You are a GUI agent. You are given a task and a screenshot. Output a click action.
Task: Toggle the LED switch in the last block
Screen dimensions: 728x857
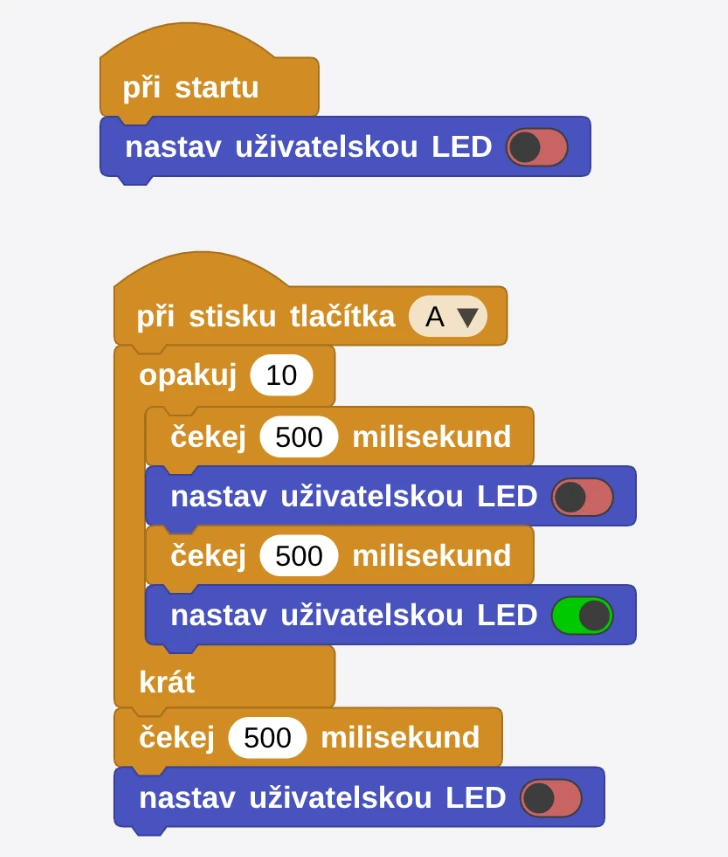coord(550,798)
